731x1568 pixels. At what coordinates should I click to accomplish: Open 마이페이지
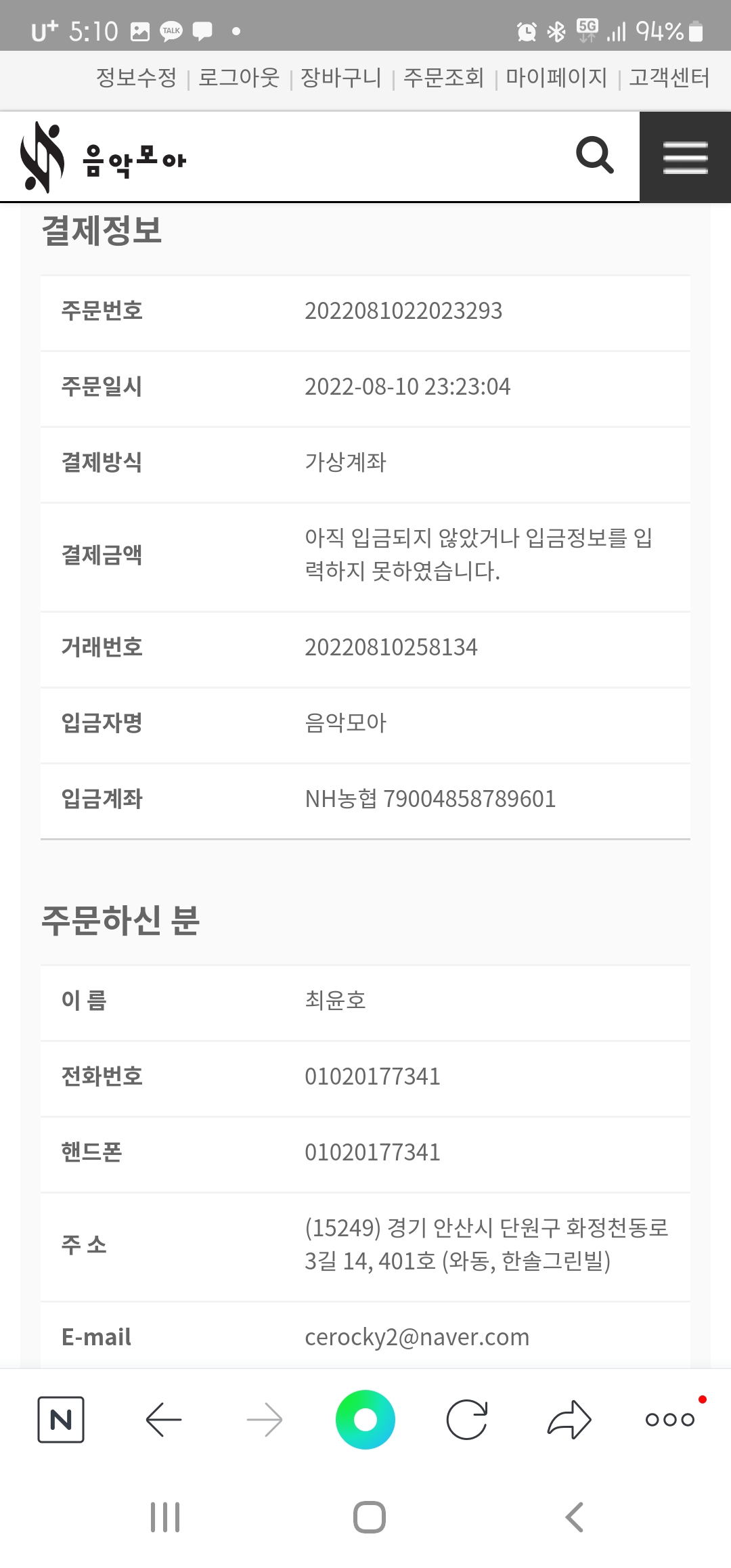click(x=556, y=78)
